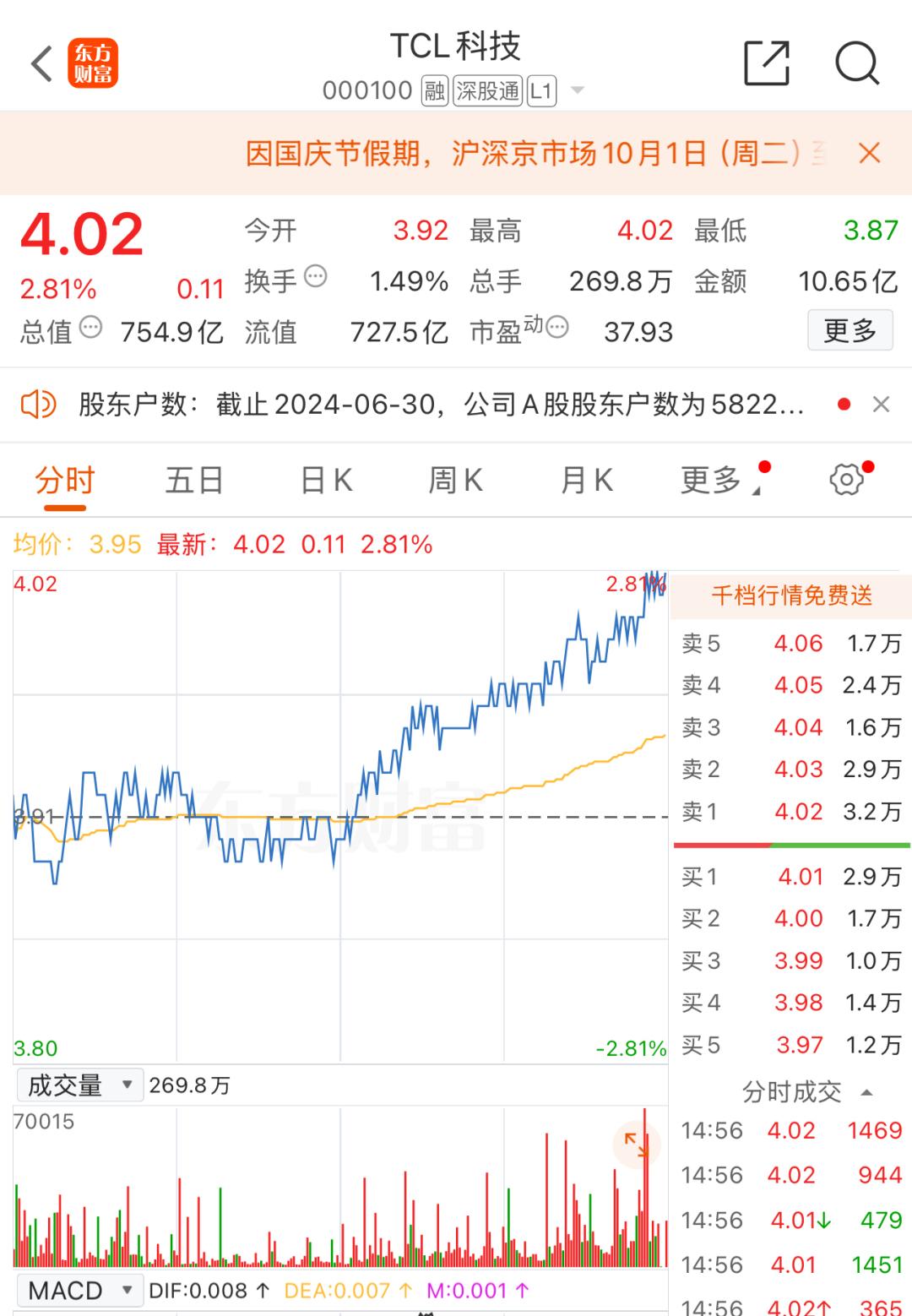Go back using the arrow
Screen dimensions: 912x1316
[x=42, y=64]
